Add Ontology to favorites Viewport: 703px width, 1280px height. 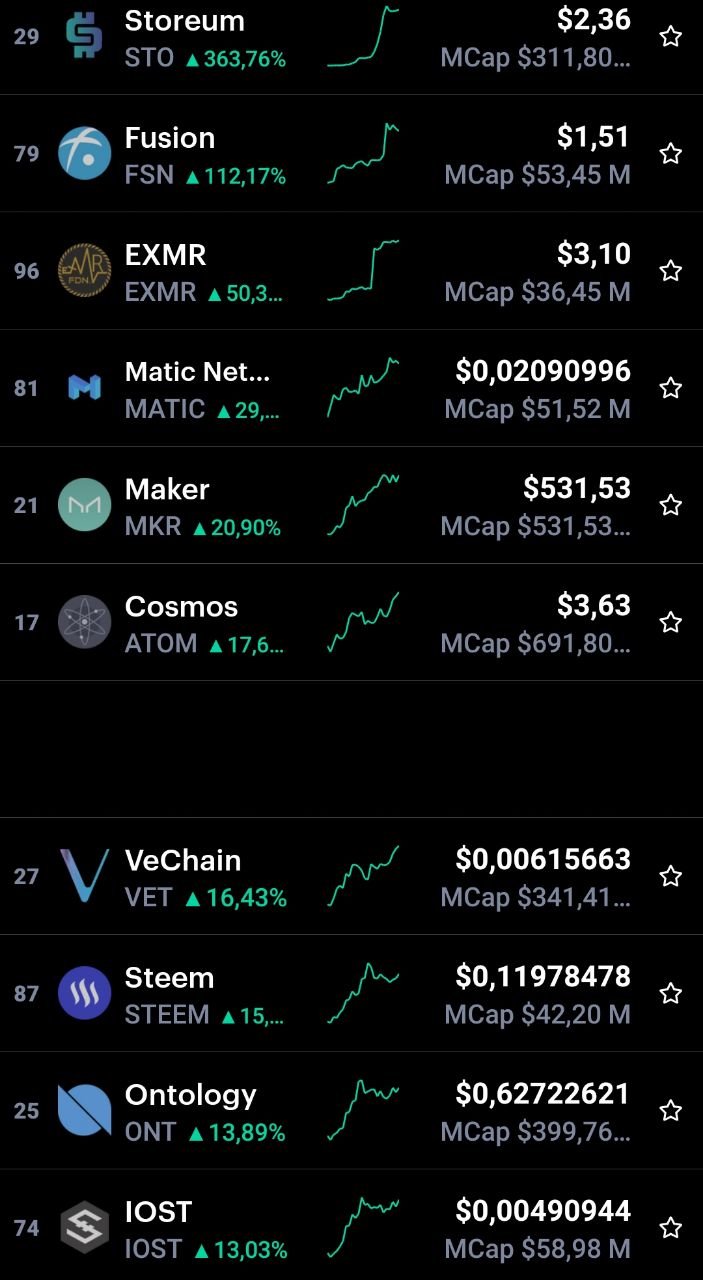[x=671, y=1111]
